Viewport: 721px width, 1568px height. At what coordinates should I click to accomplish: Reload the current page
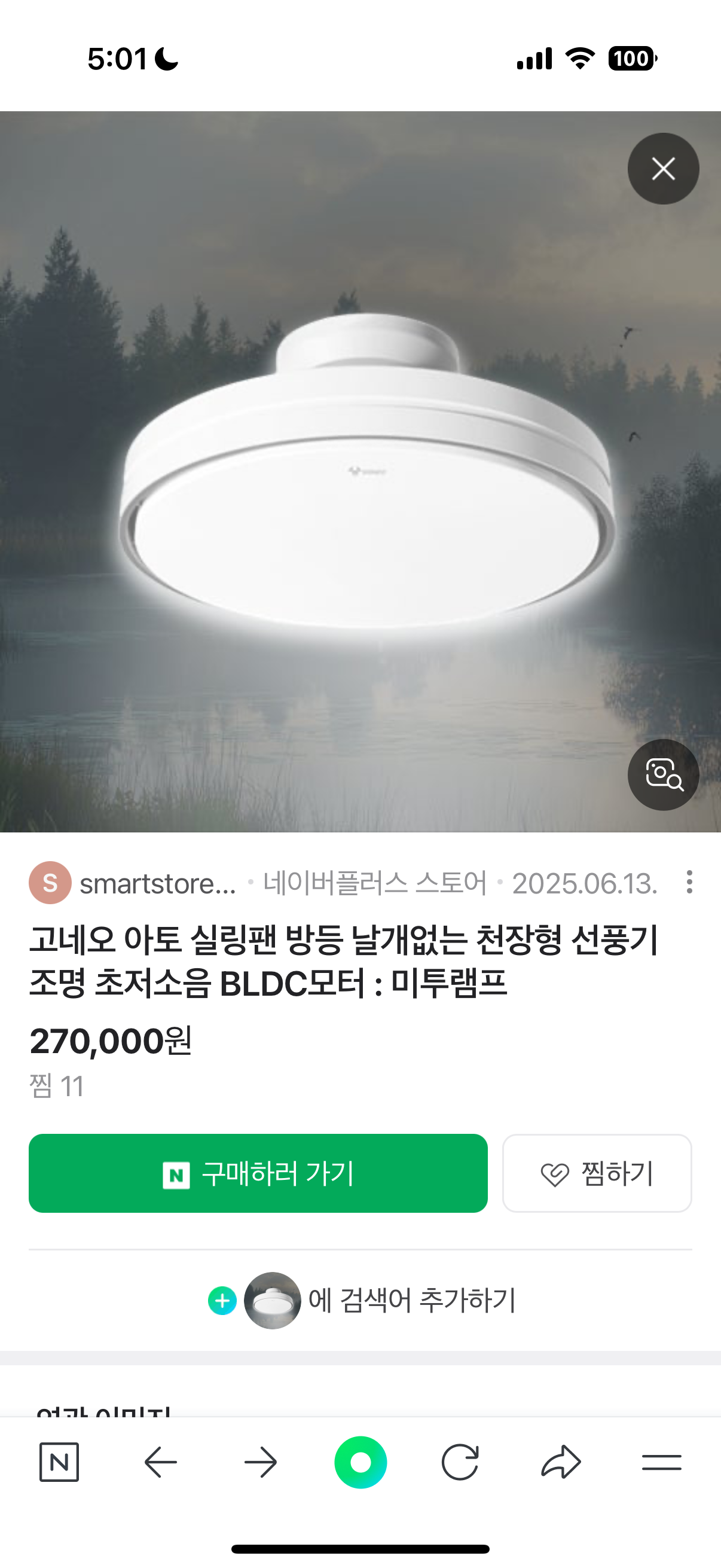tap(460, 1462)
